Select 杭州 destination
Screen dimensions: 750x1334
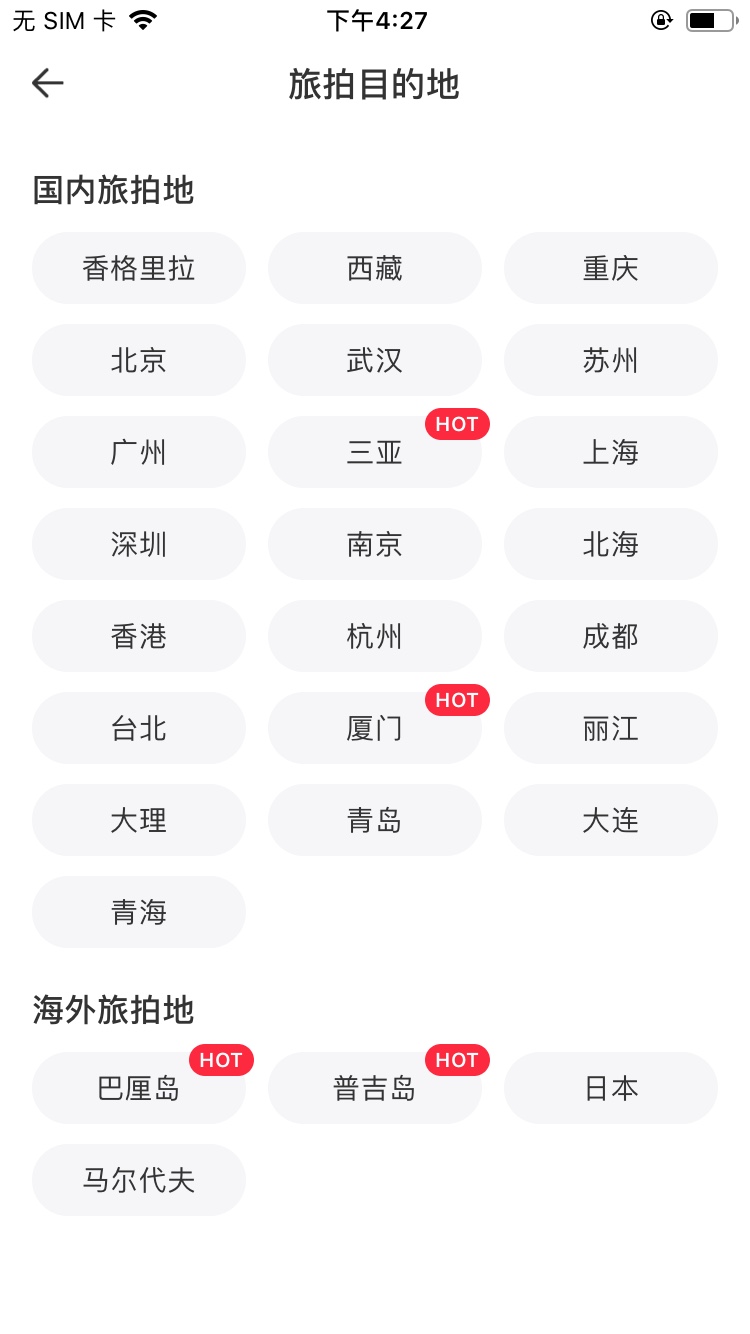pyautogui.click(x=375, y=636)
